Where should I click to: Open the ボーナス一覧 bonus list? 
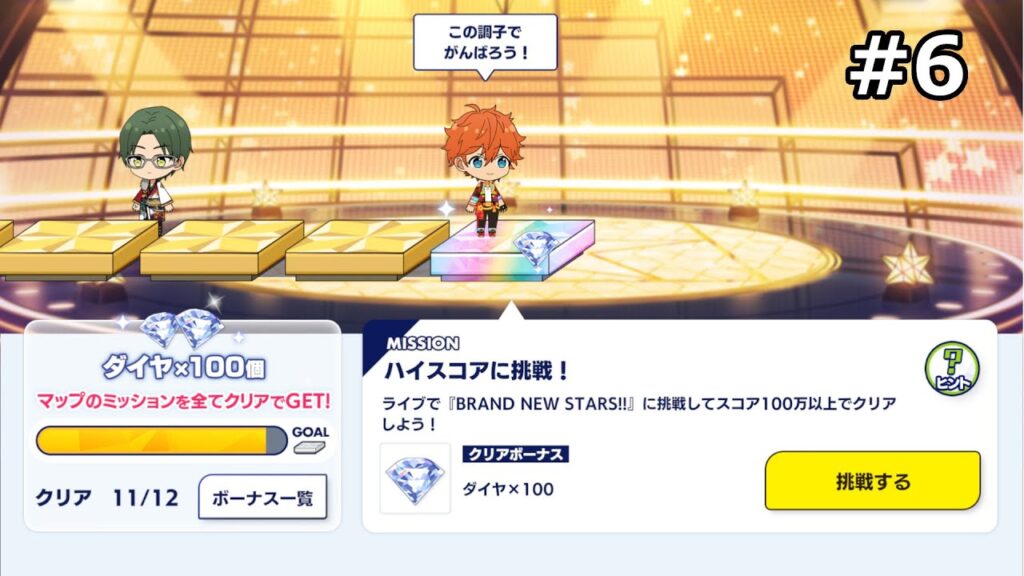click(263, 497)
